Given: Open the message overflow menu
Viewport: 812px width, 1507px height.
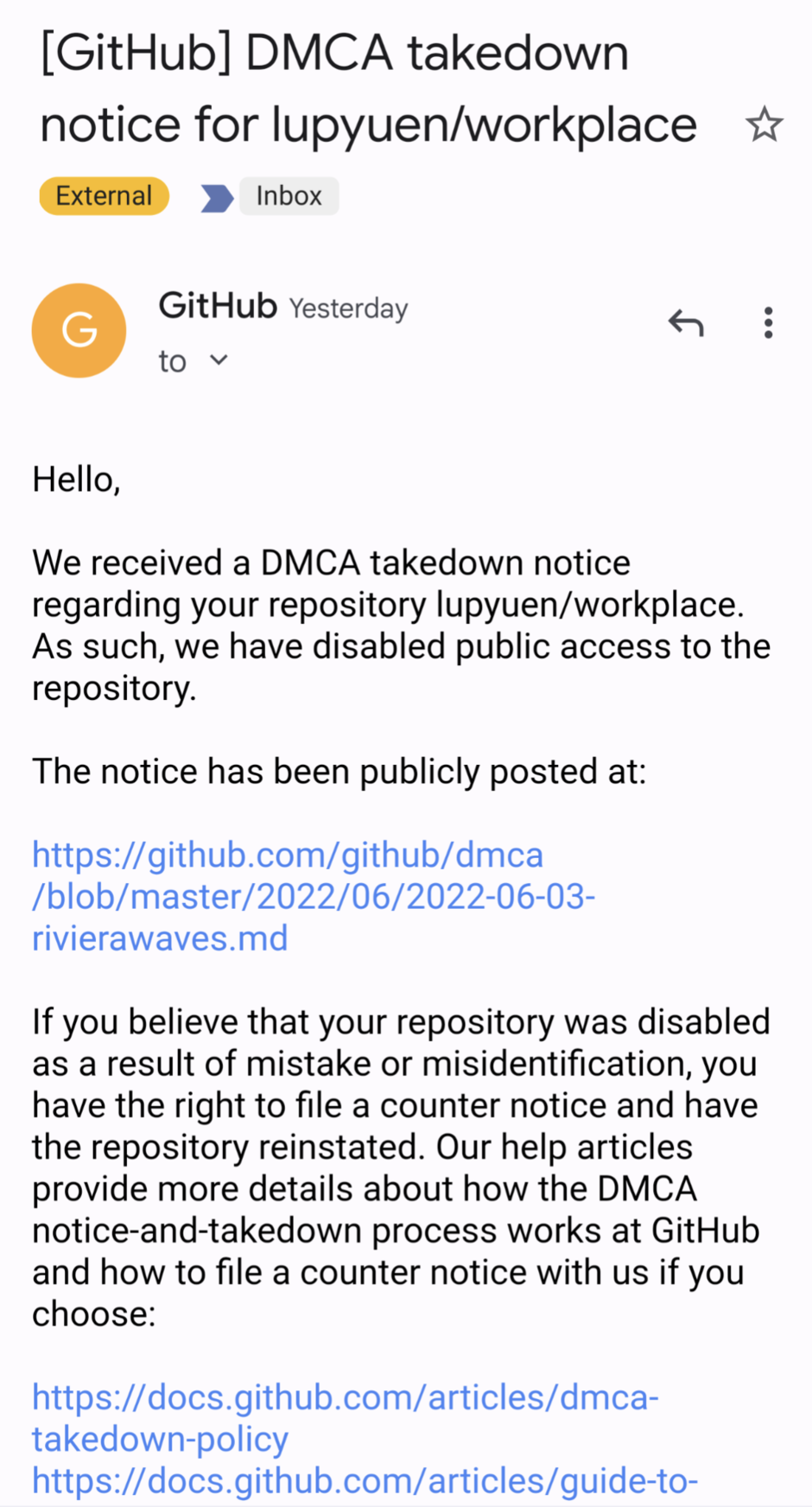Looking at the screenshot, I should pos(767,323).
